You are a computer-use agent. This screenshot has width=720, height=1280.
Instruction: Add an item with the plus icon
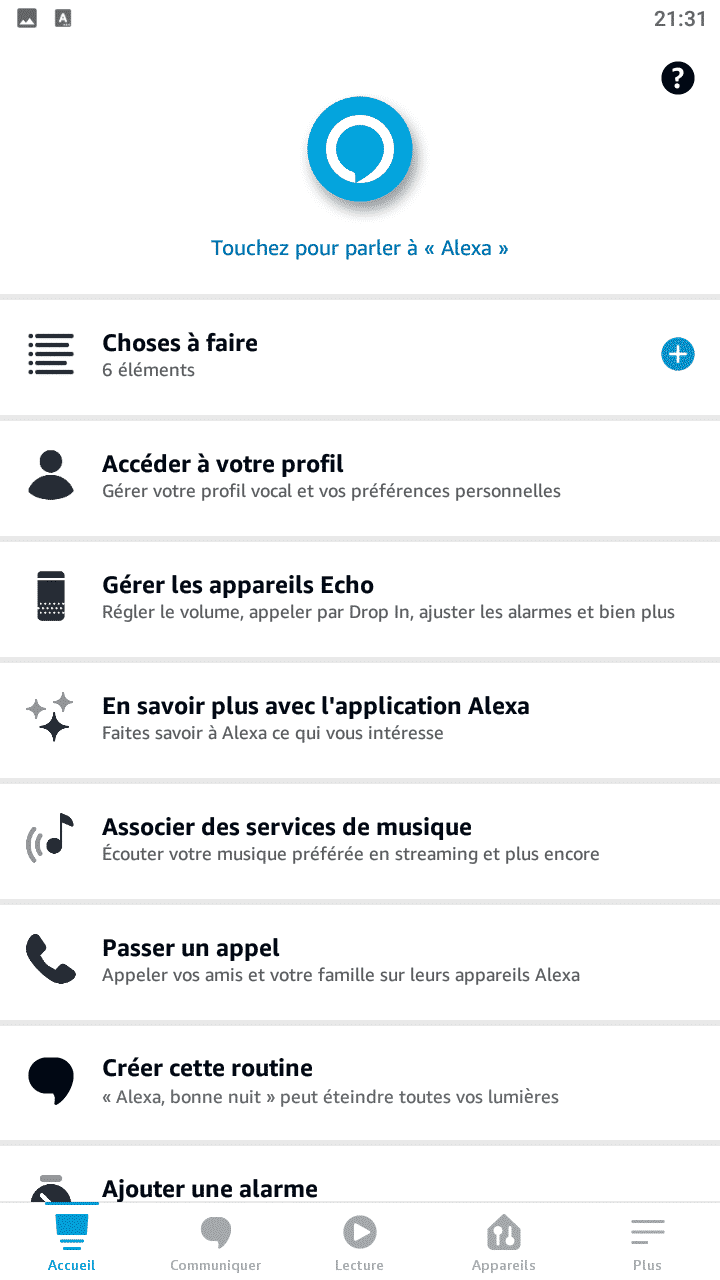click(678, 354)
